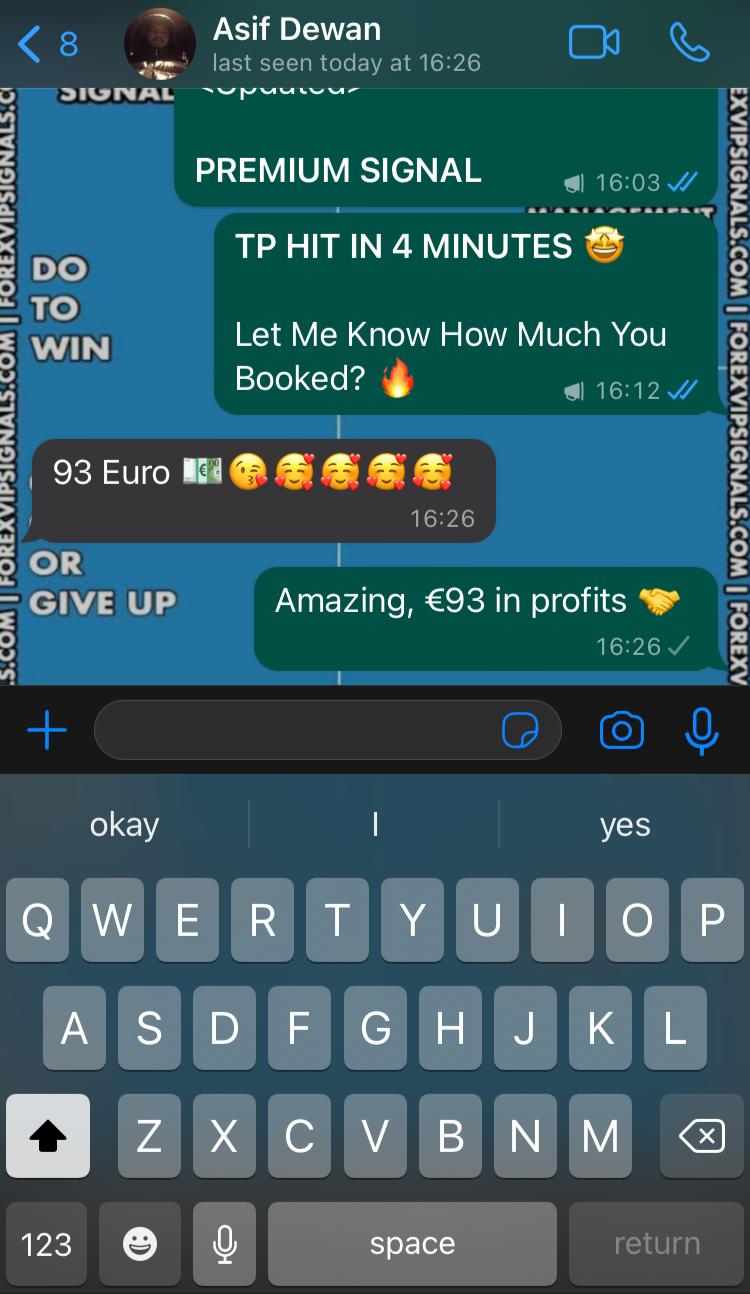Open the emoji keyboard

139,1243
